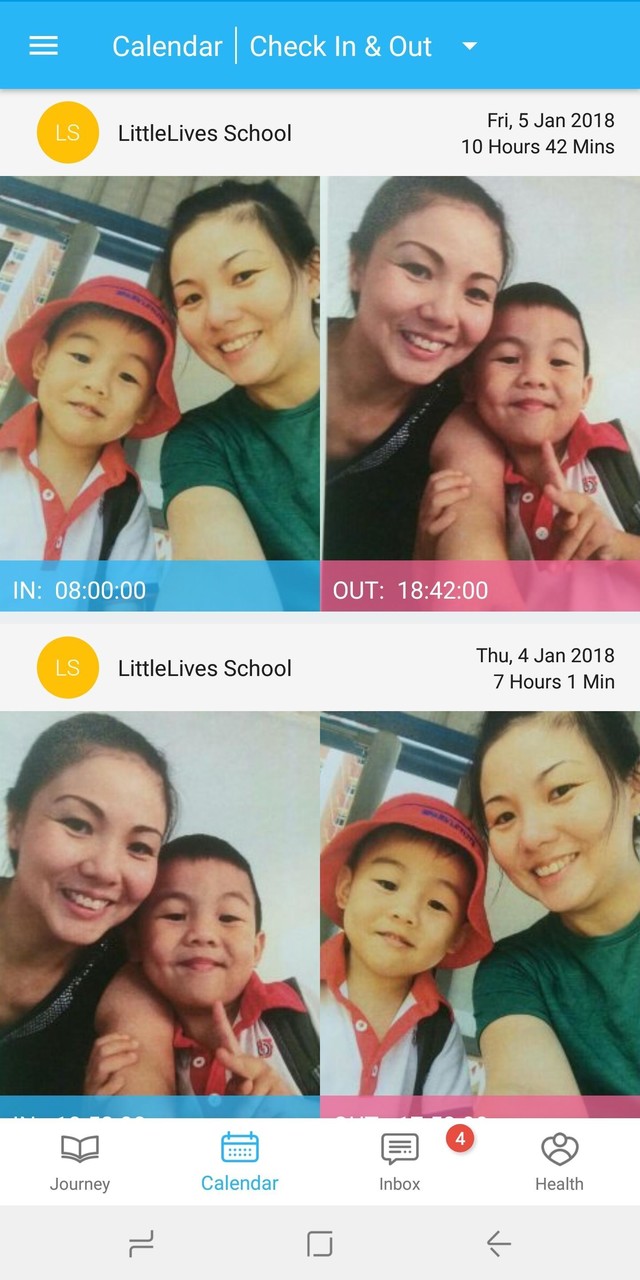Select the Calendar tab in bottom navigation
This screenshot has height=1280, width=640.
[x=240, y=1162]
